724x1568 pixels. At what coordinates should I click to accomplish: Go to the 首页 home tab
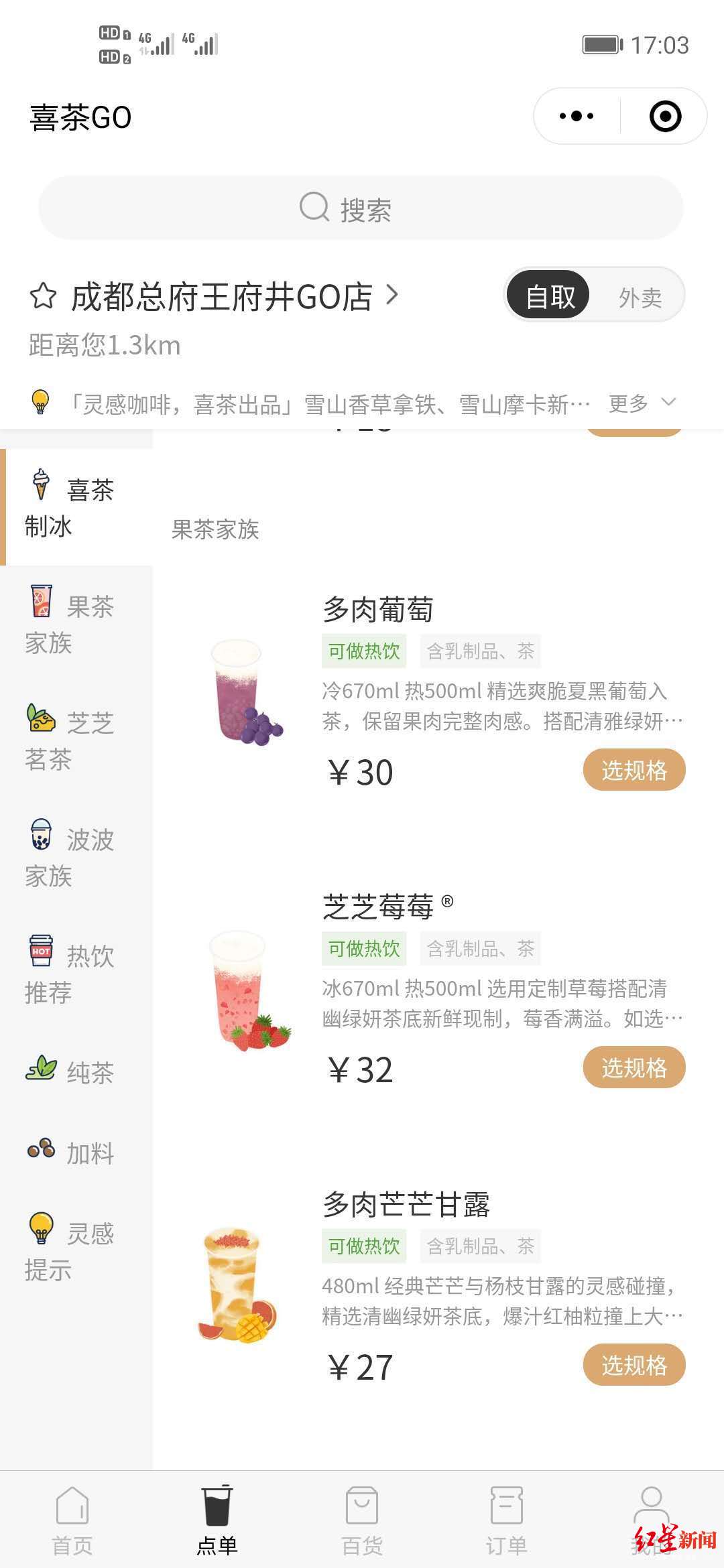(72, 1521)
